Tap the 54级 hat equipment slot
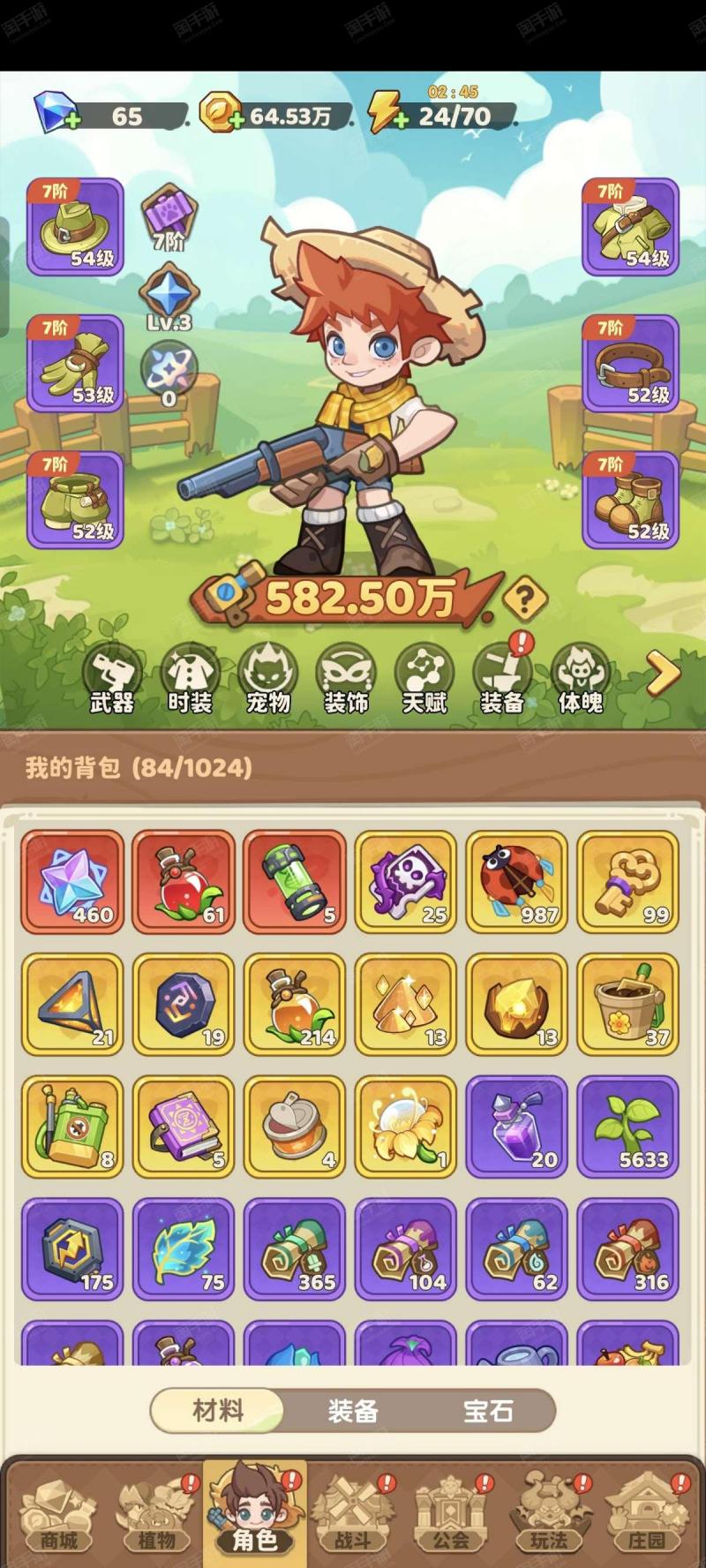The height and width of the screenshot is (1568, 706). pyautogui.click(x=75, y=227)
